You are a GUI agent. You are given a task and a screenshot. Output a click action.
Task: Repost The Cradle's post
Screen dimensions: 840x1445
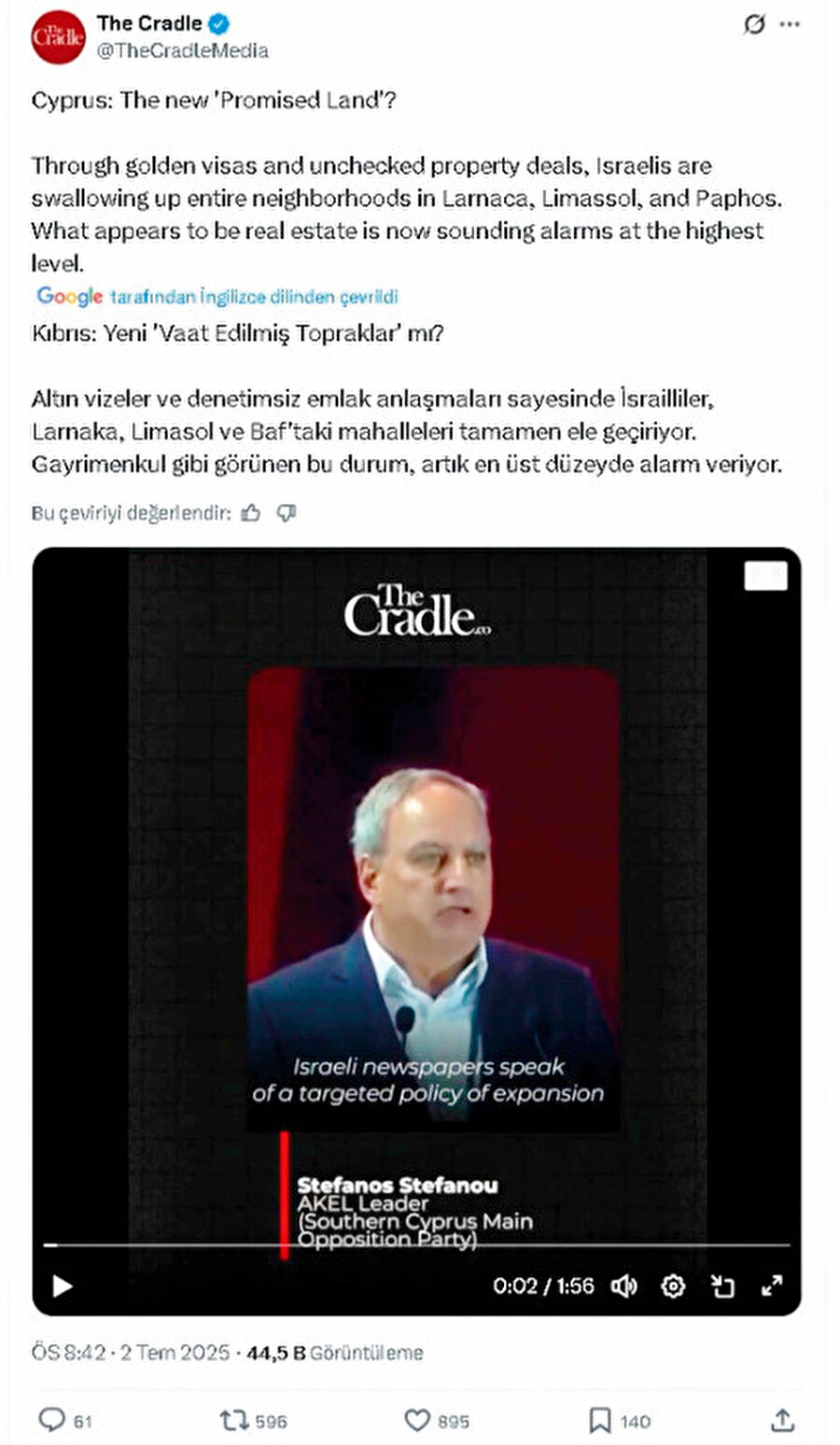pyautogui.click(x=231, y=1420)
